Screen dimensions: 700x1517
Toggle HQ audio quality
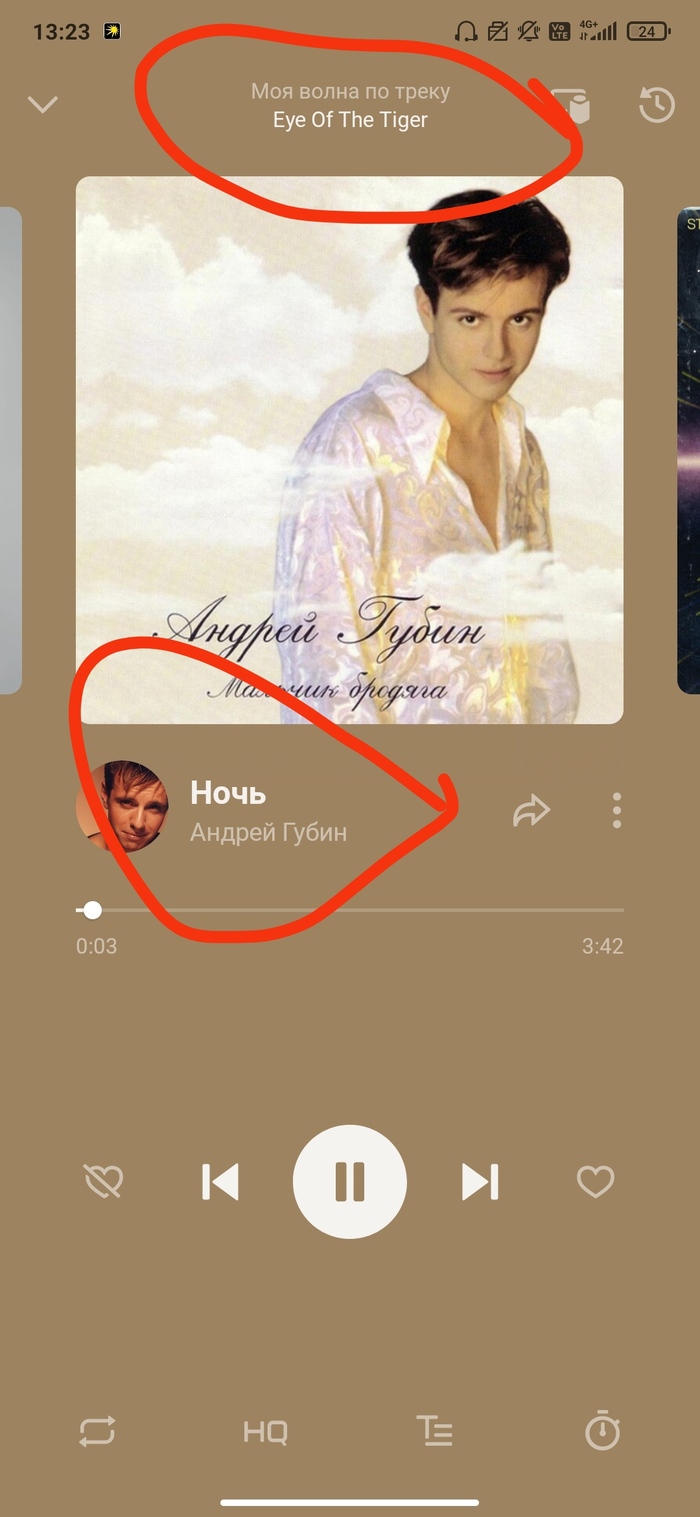265,1432
